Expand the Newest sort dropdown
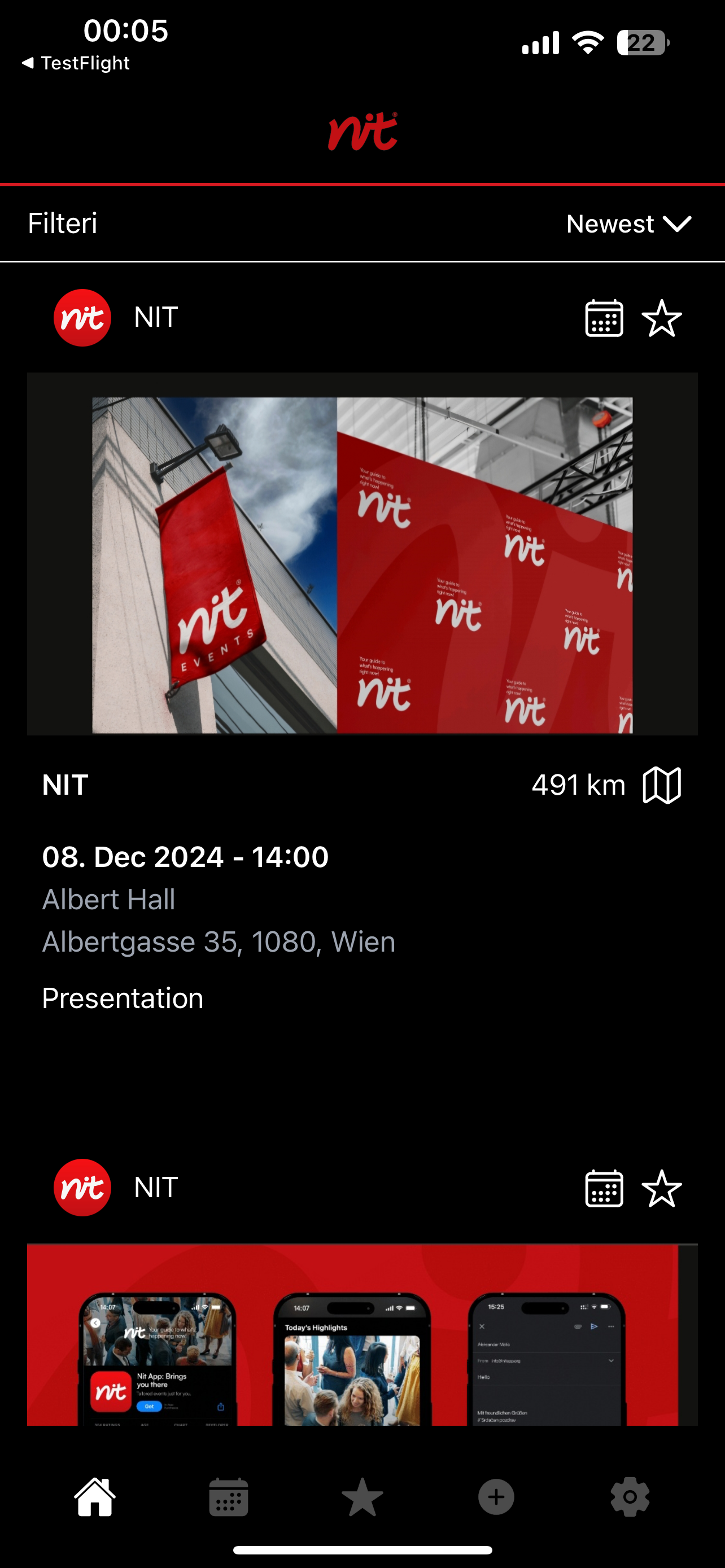The width and height of the screenshot is (725, 1568). pos(628,224)
